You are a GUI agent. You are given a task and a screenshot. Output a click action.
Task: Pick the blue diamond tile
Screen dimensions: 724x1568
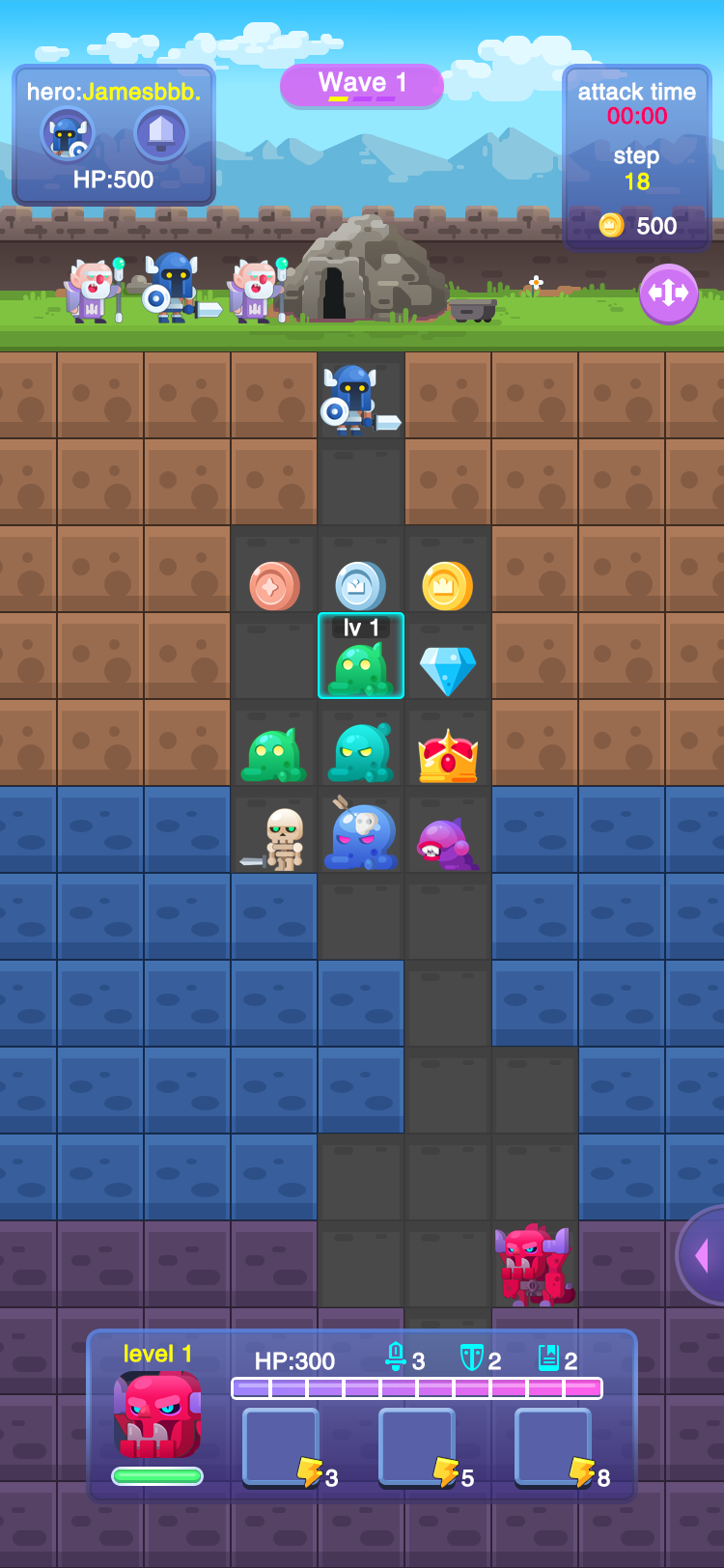(x=448, y=670)
